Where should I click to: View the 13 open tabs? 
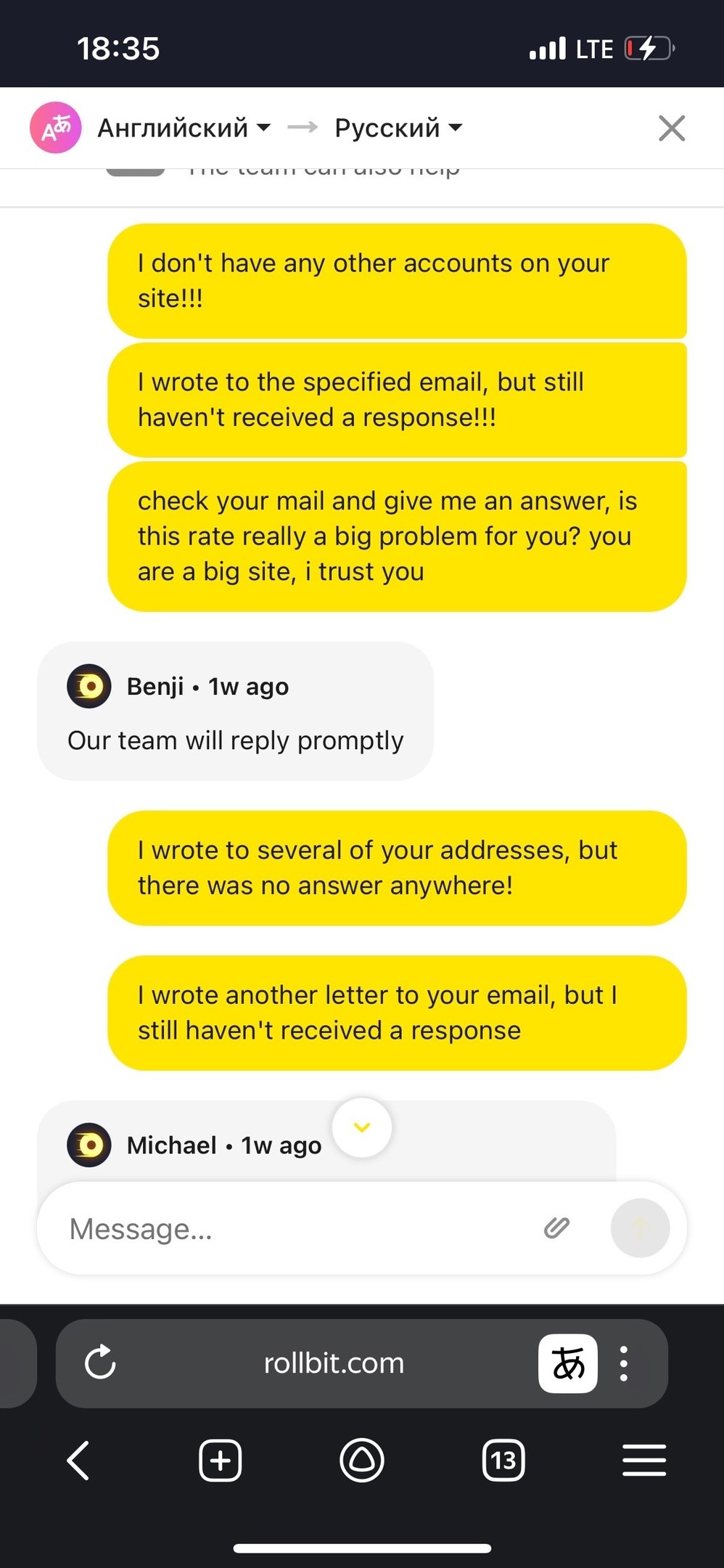[503, 1460]
